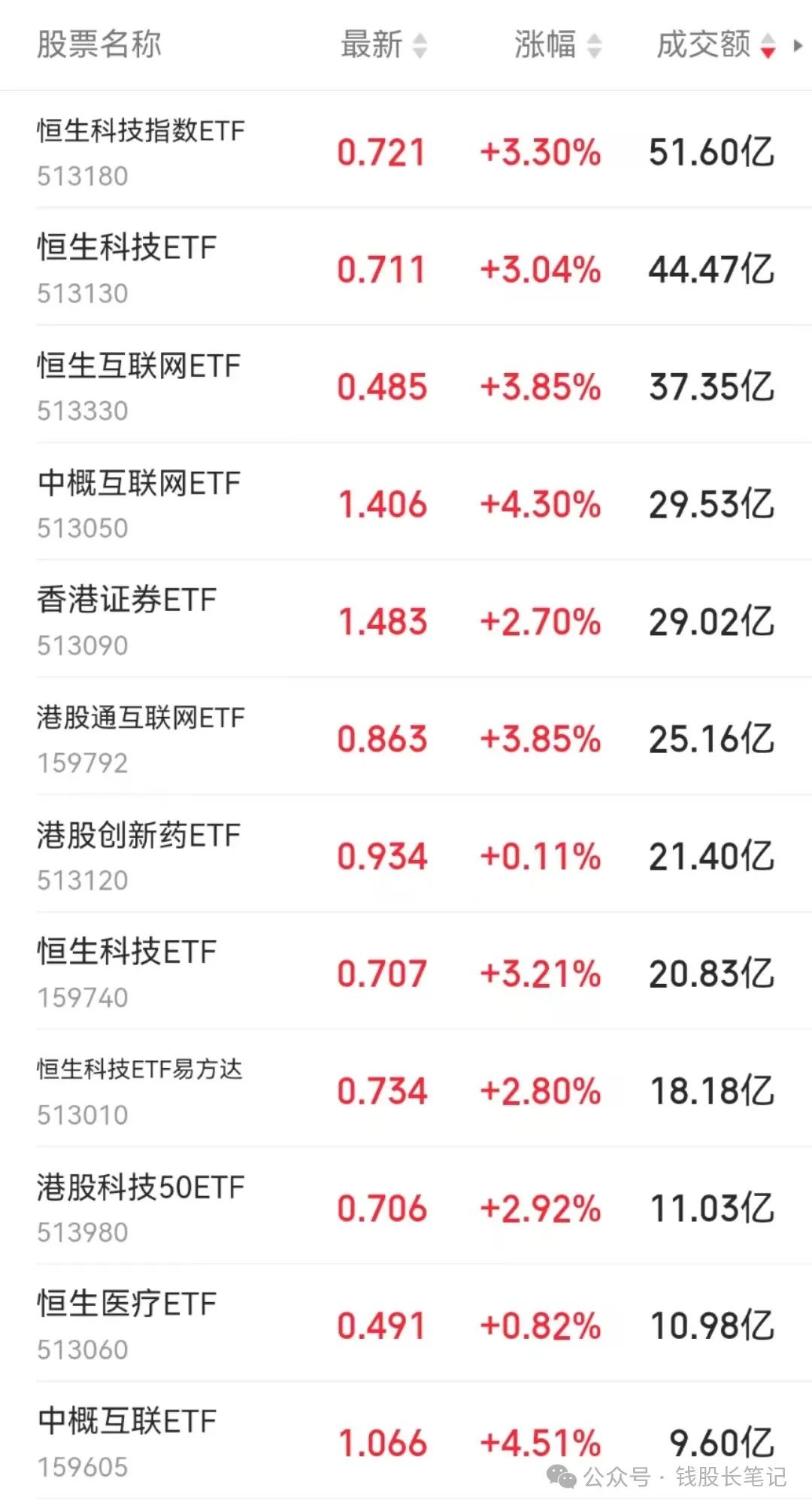812x1509 pixels.
Task: Expand more columns with the right-pointing chevron
Action: (800, 47)
